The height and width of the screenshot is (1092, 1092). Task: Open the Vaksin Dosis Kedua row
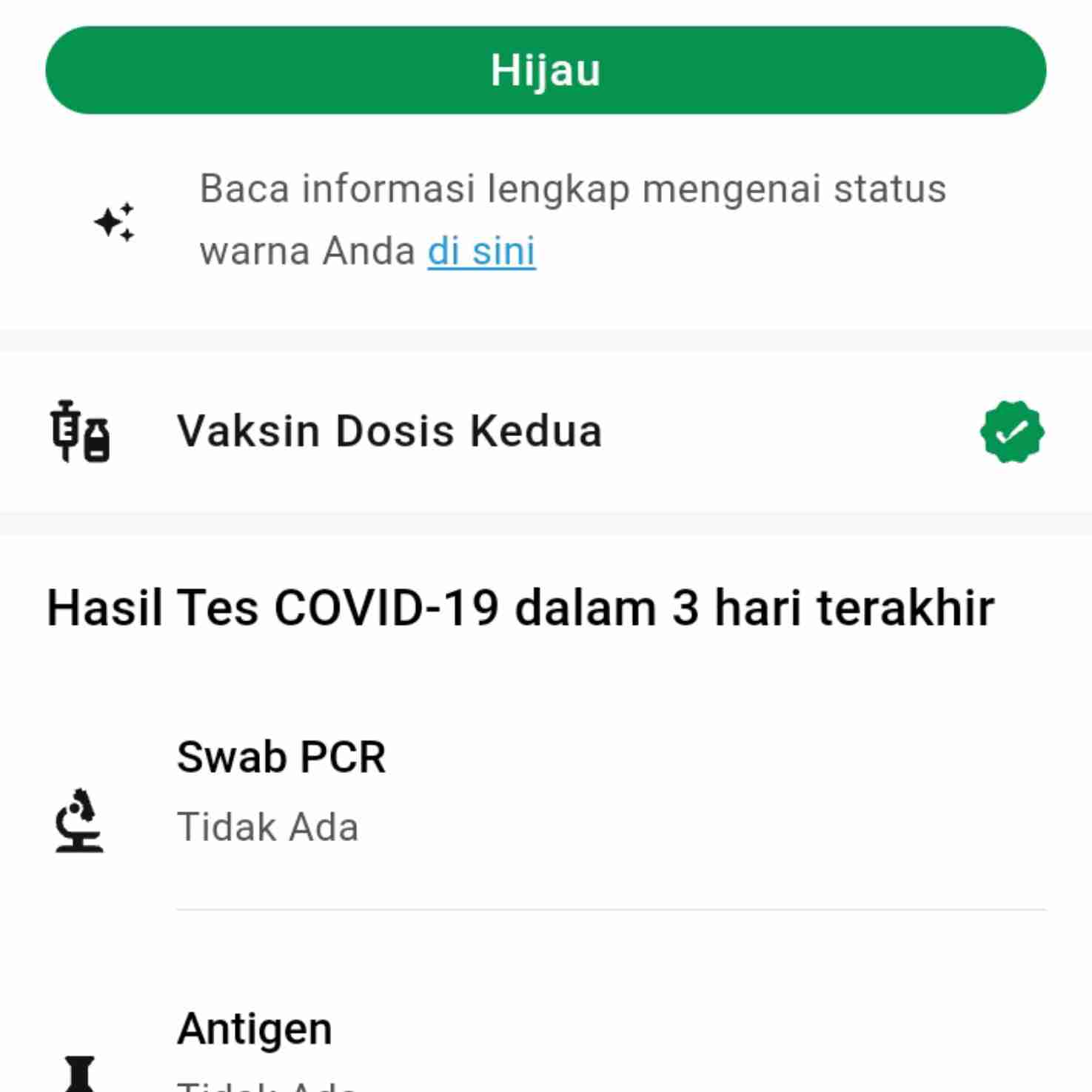click(546, 432)
